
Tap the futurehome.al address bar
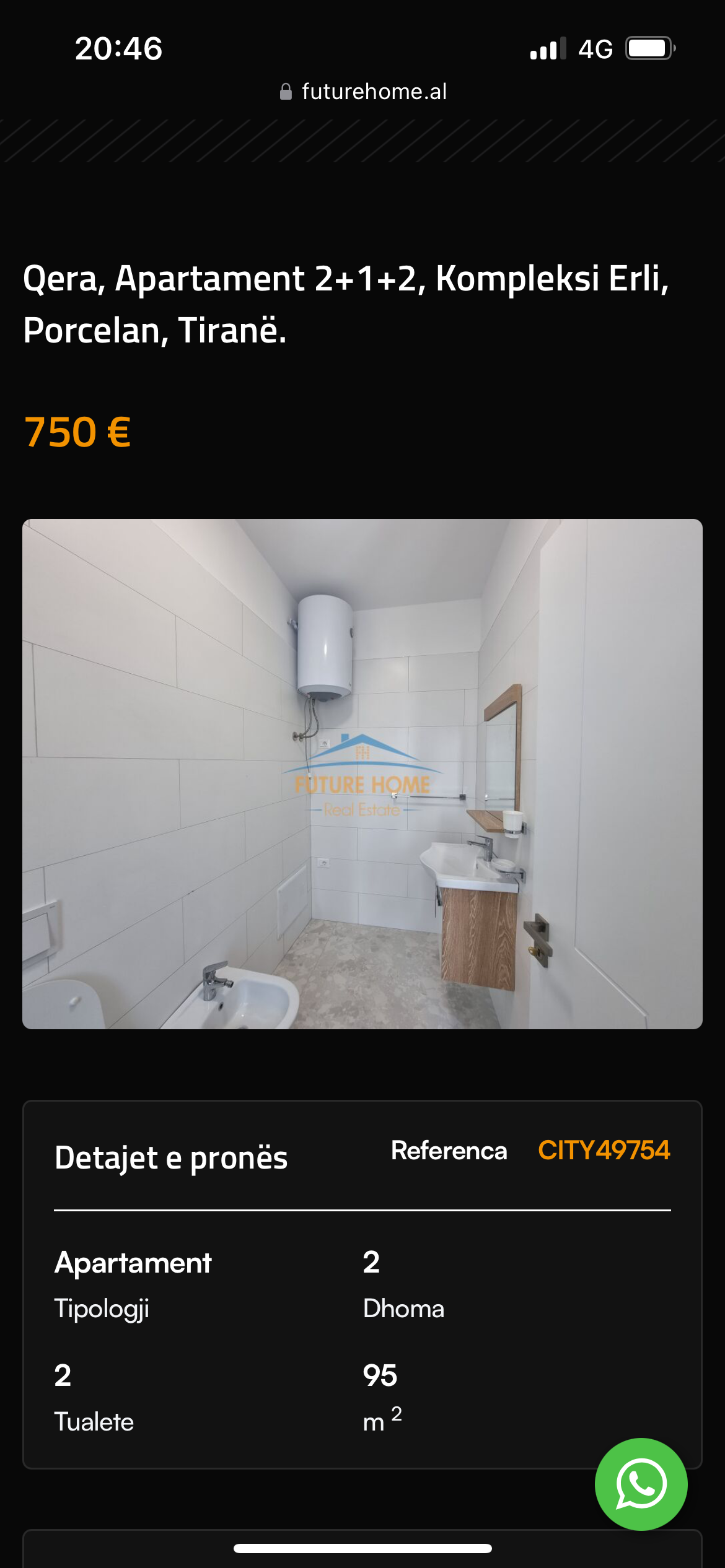[x=363, y=92]
